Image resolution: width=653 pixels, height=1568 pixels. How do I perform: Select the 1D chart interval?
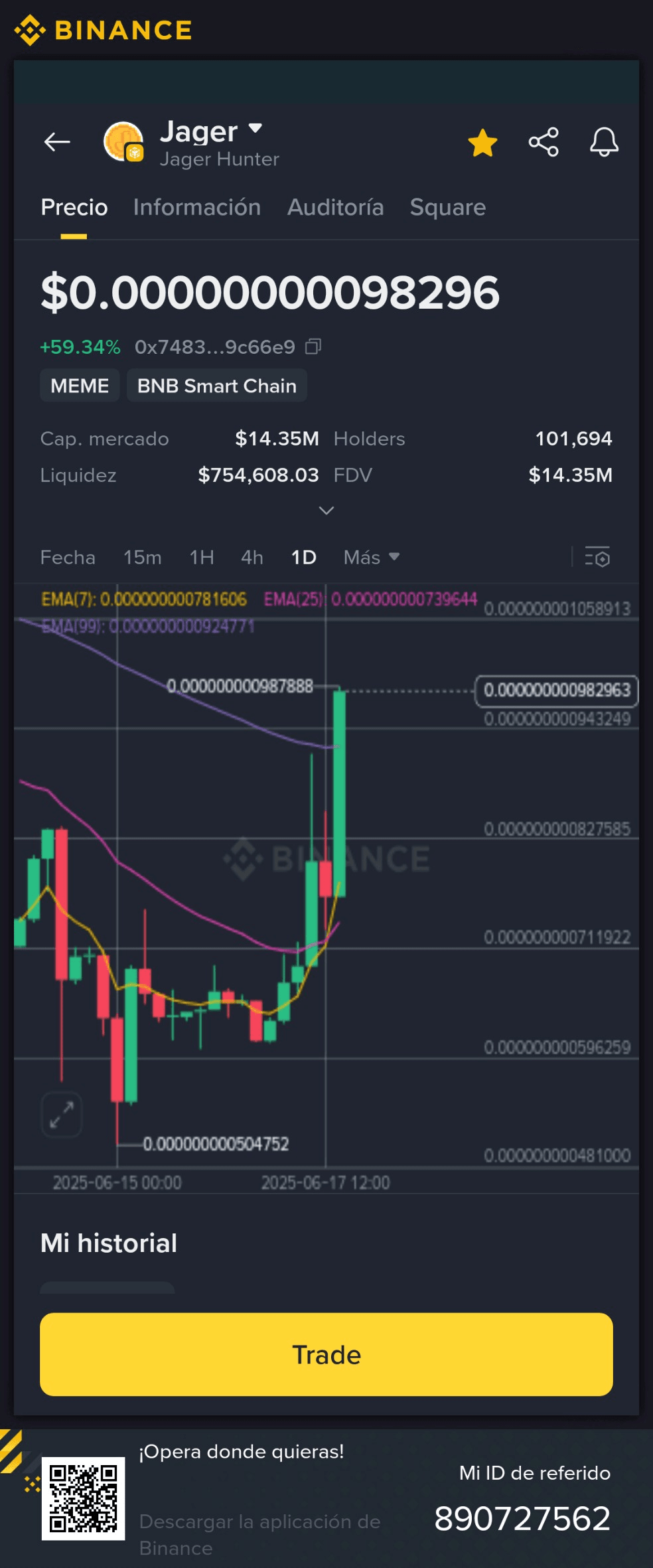click(303, 557)
